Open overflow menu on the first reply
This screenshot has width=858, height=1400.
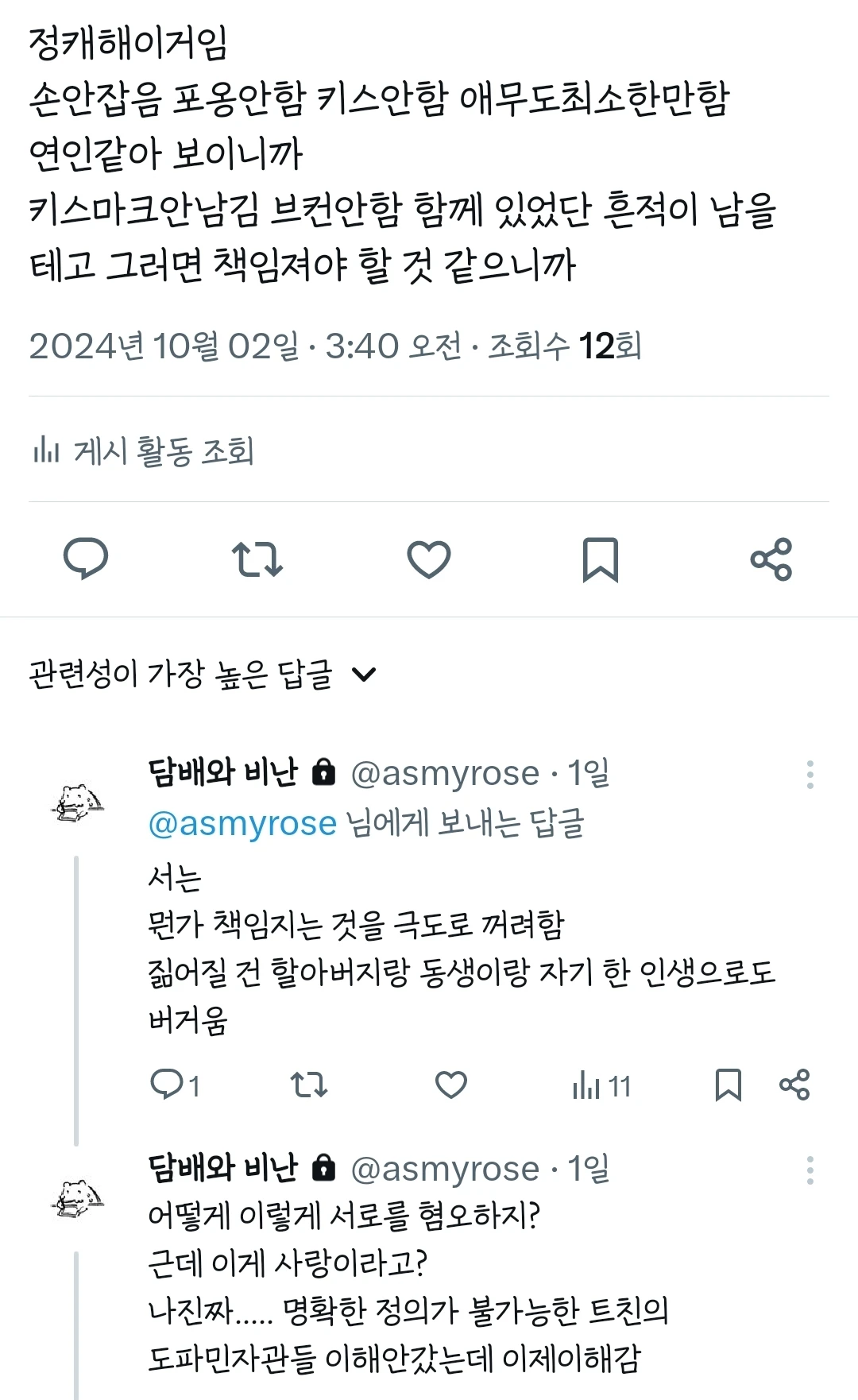pyautogui.click(x=810, y=774)
